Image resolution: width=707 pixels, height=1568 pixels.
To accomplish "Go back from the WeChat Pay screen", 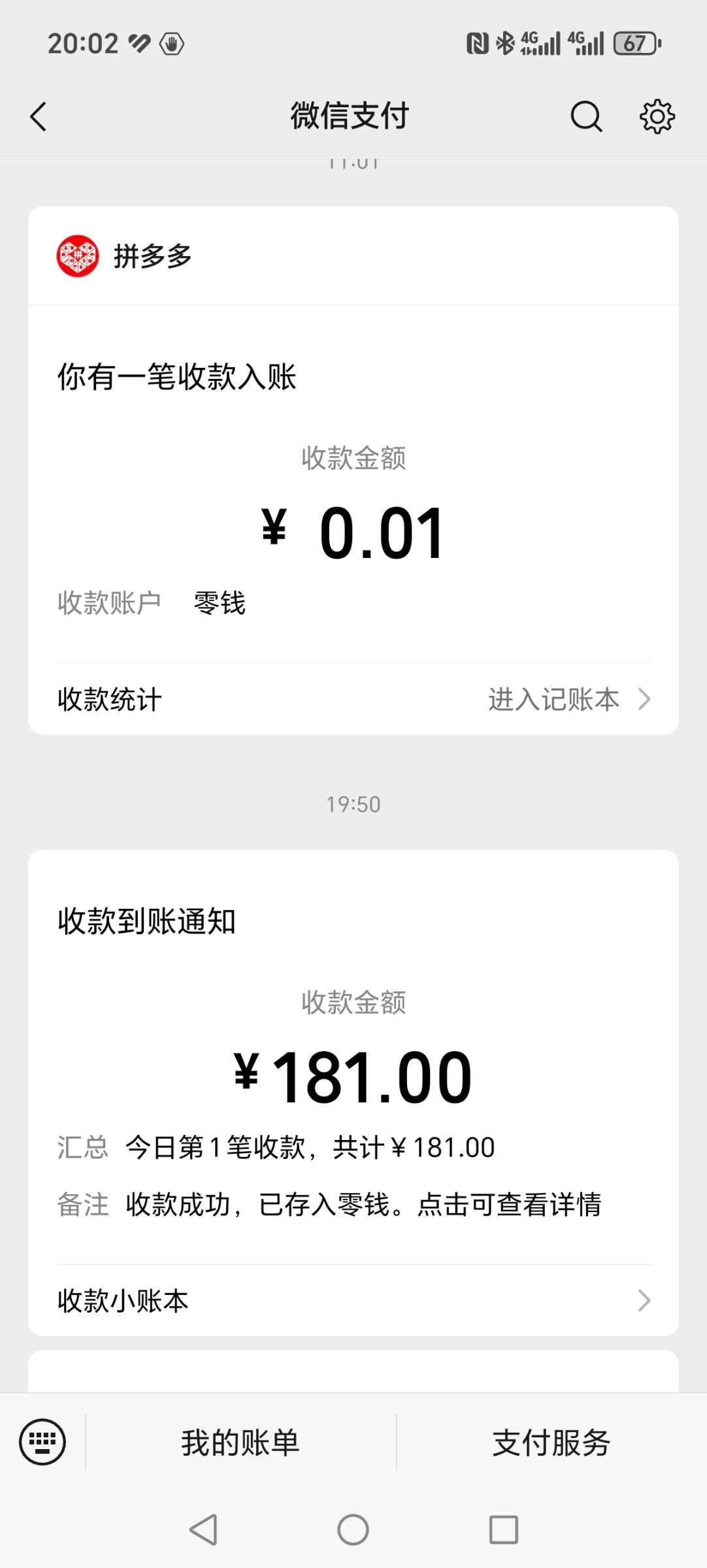I will pyautogui.click(x=39, y=117).
